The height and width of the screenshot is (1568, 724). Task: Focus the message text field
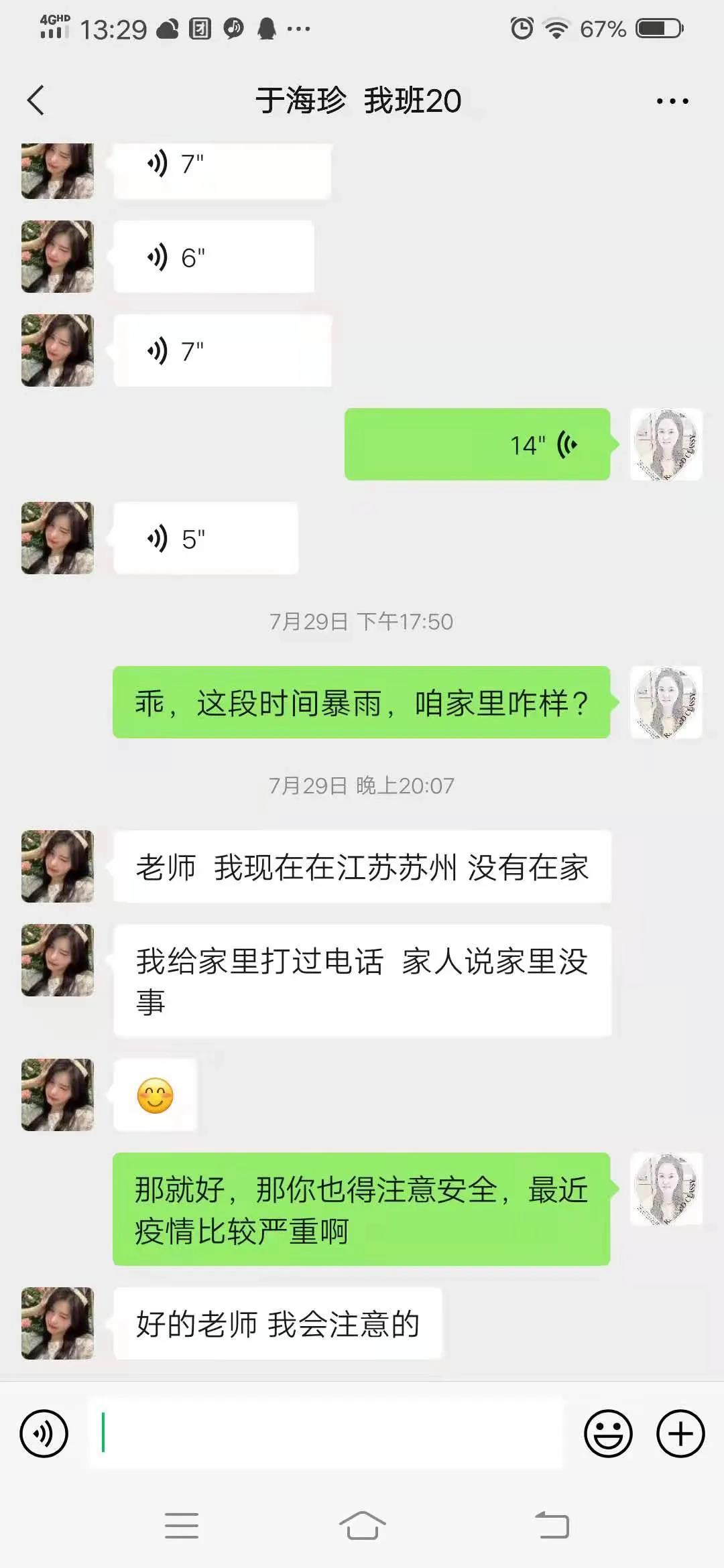tap(326, 1433)
